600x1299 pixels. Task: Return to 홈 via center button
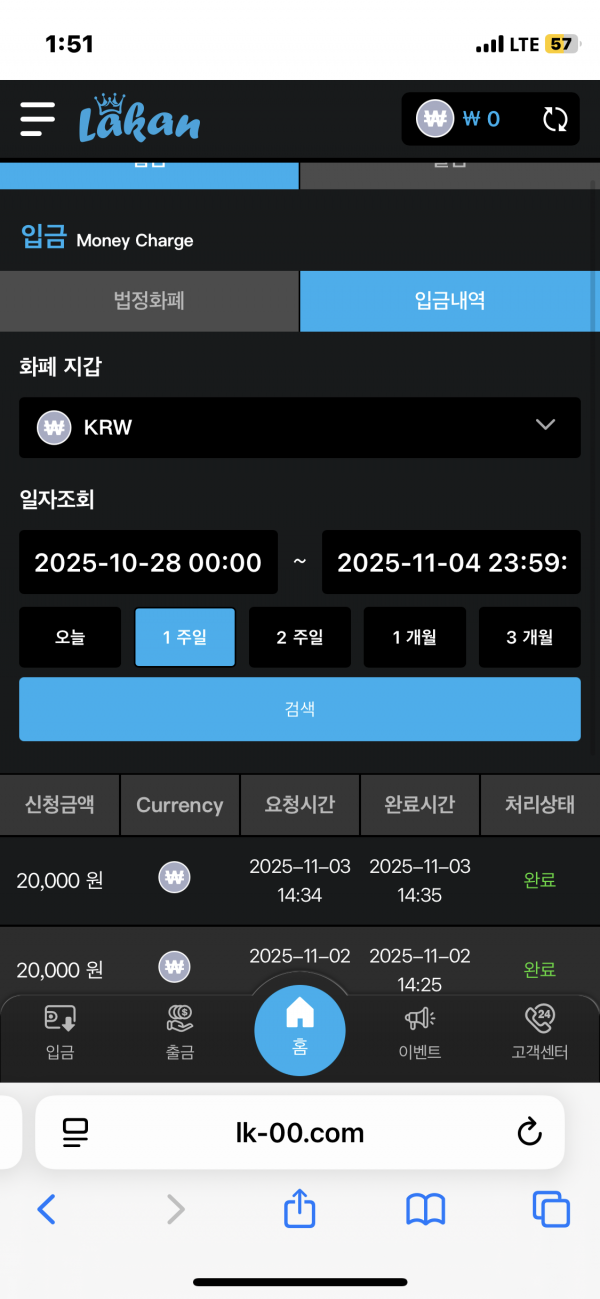[299, 1030]
